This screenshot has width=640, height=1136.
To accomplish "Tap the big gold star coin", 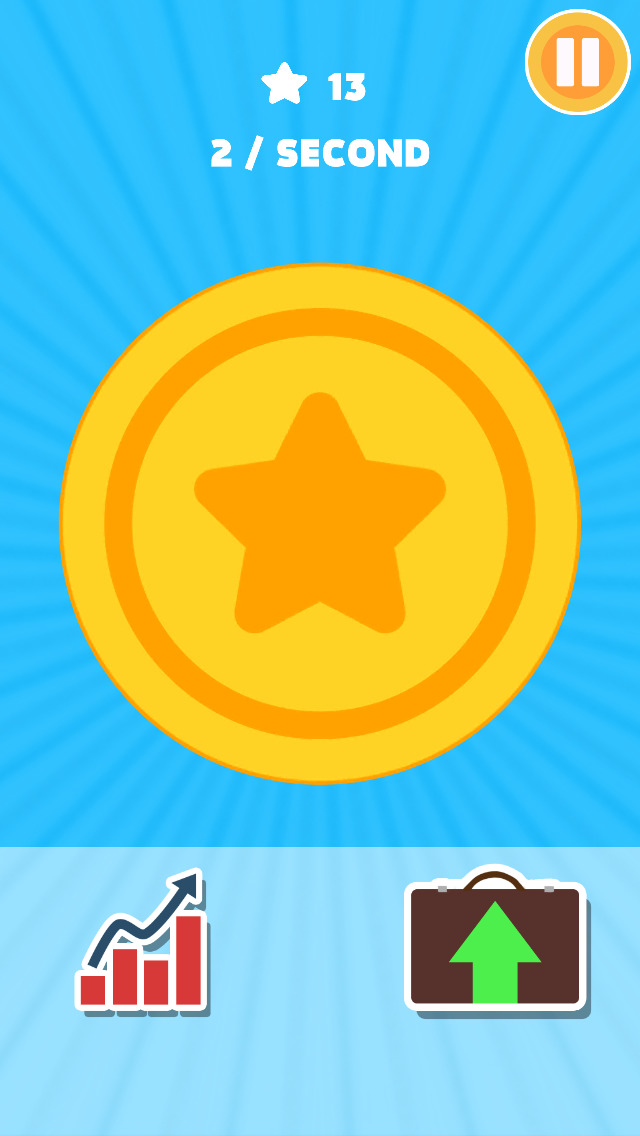I will point(320,523).
